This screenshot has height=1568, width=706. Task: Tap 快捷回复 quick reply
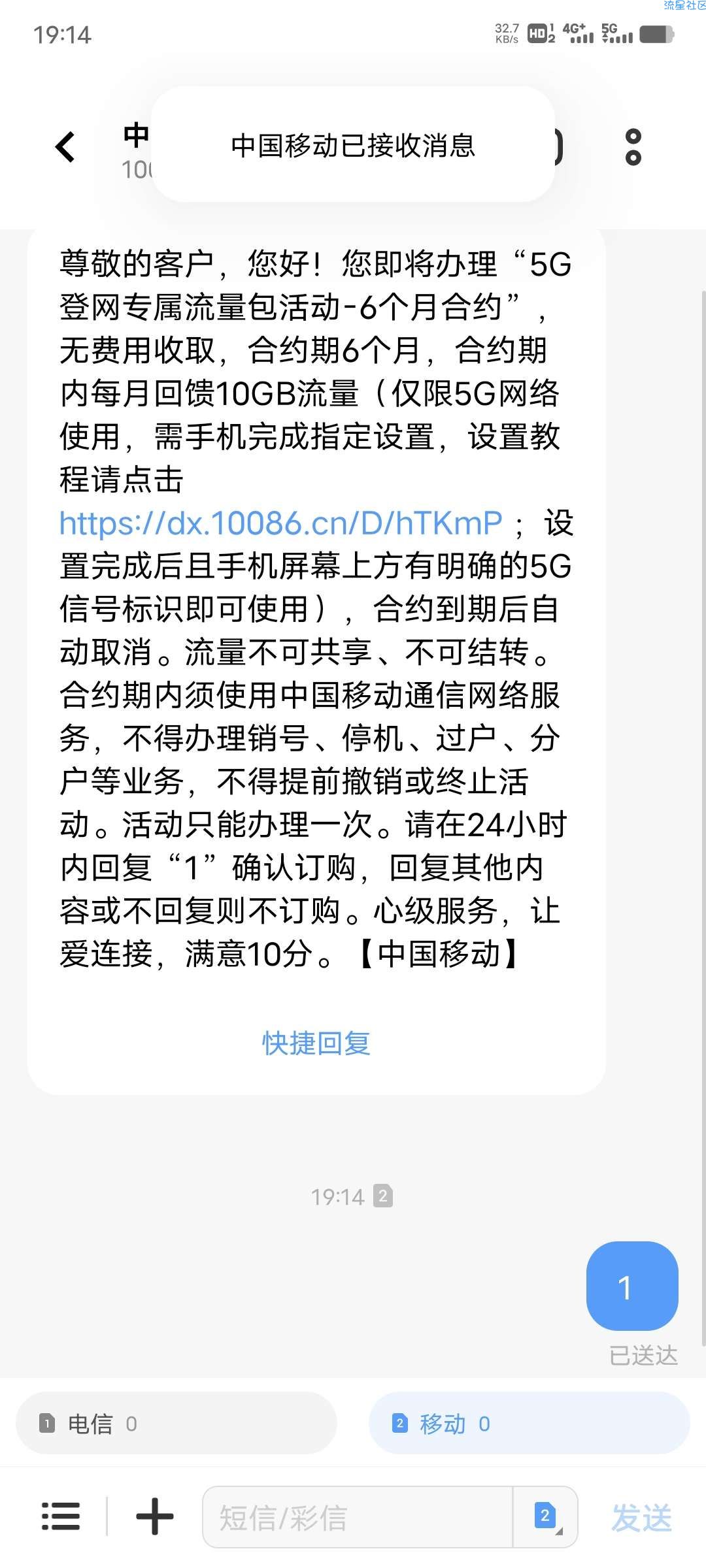pos(316,1043)
